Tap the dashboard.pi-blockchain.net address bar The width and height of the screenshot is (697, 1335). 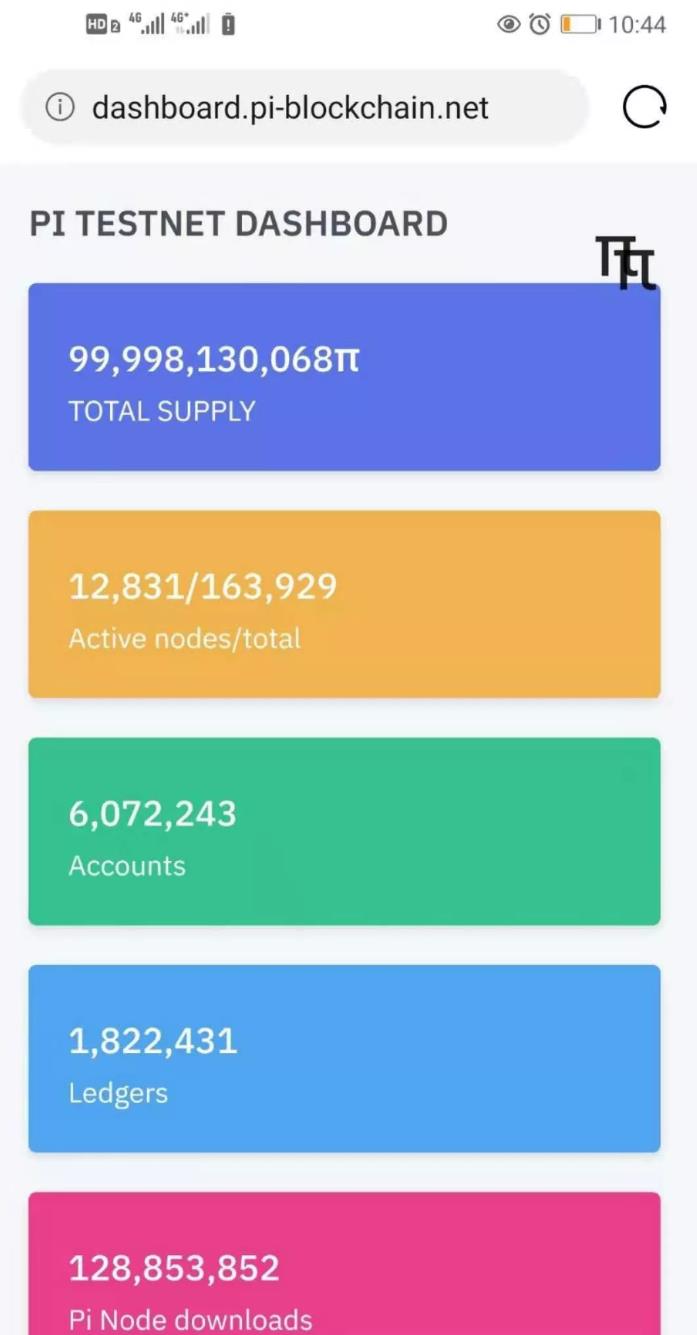point(304,107)
